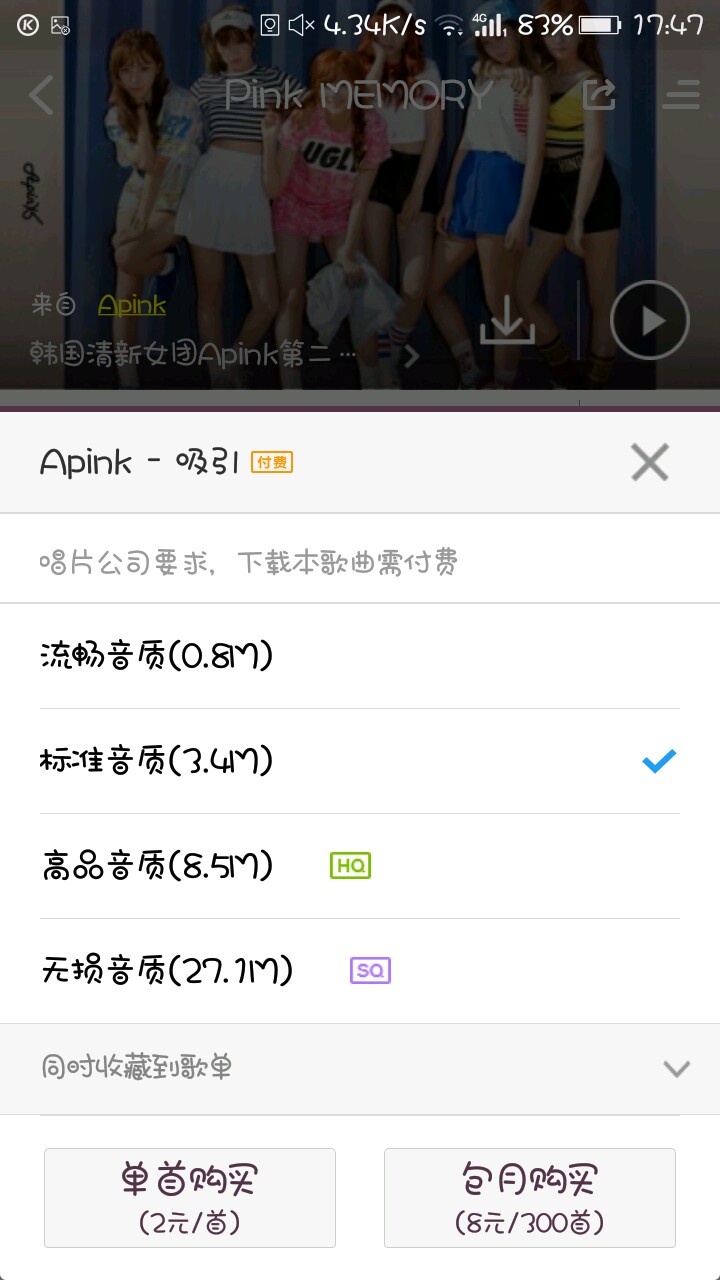
Task: Expand 同时收藏到歌单 dropdown
Action: (x=676, y=1068)
